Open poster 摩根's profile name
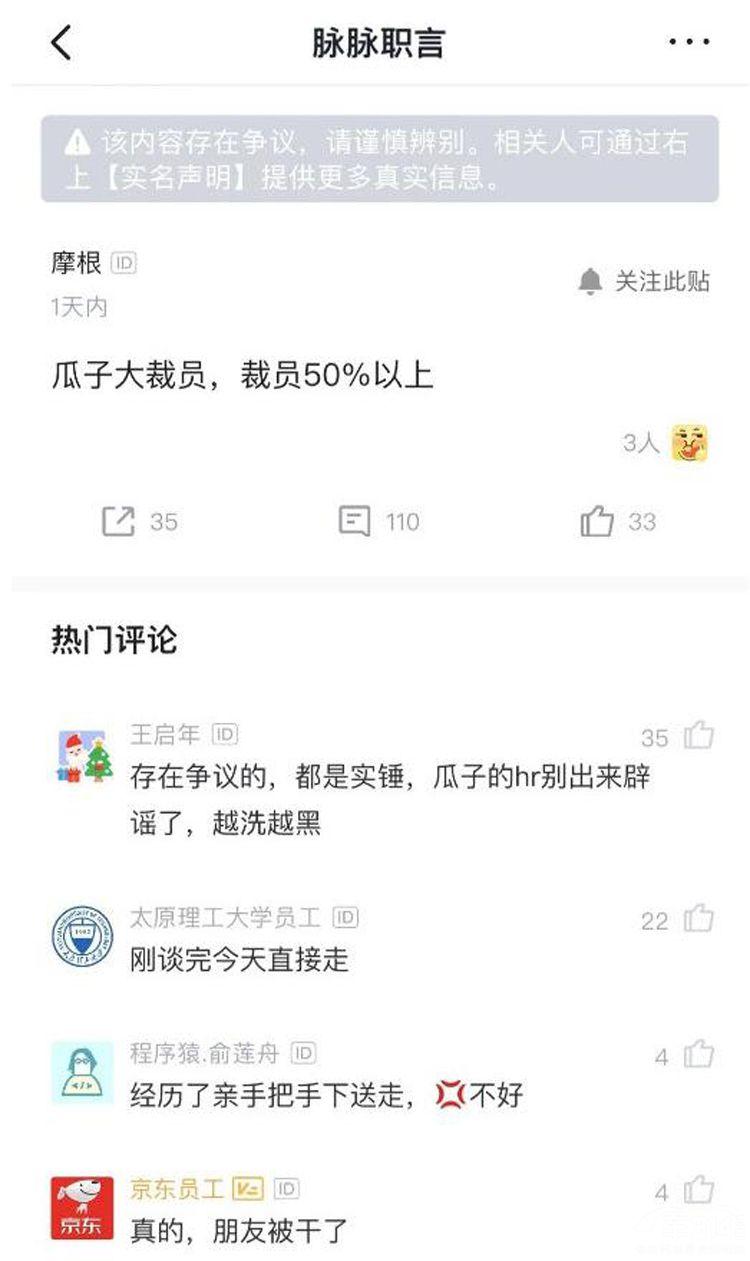This screenshot has width=750, height=1261. [77, 264]
